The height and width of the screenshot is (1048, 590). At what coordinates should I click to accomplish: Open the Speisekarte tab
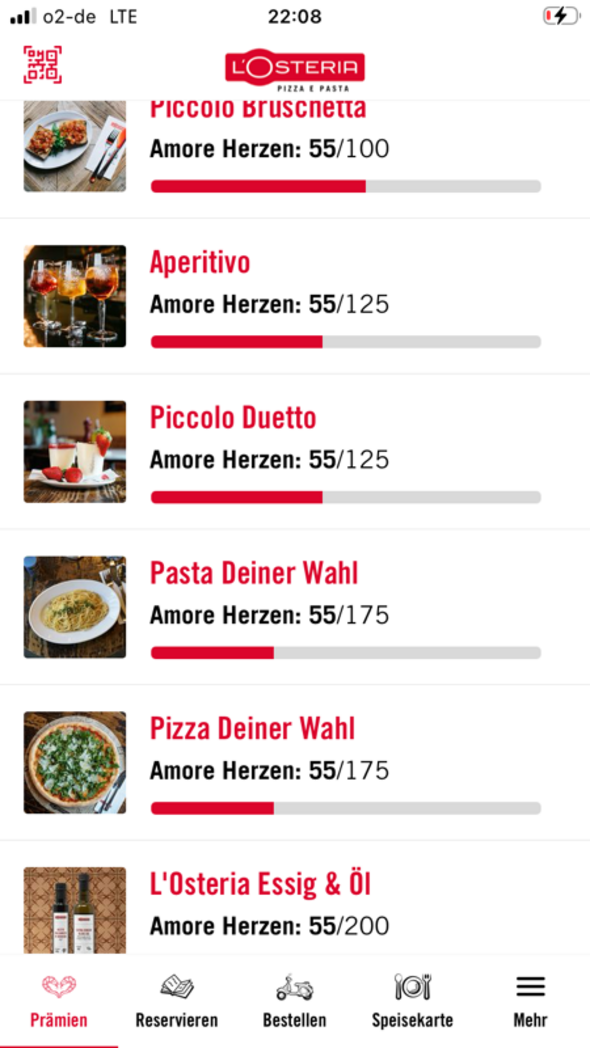(x=413, y=1001)
